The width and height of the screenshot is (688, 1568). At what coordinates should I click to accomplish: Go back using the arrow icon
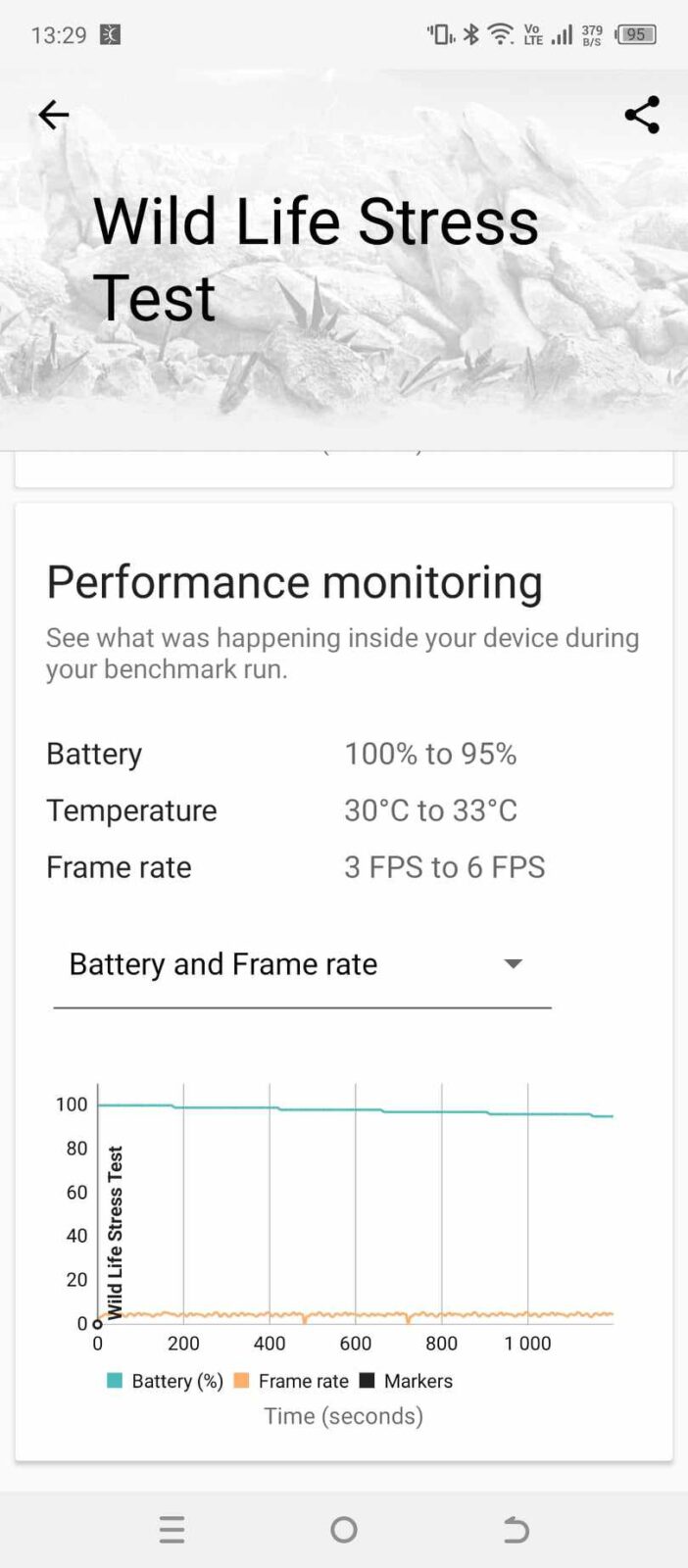coord(53,115)
